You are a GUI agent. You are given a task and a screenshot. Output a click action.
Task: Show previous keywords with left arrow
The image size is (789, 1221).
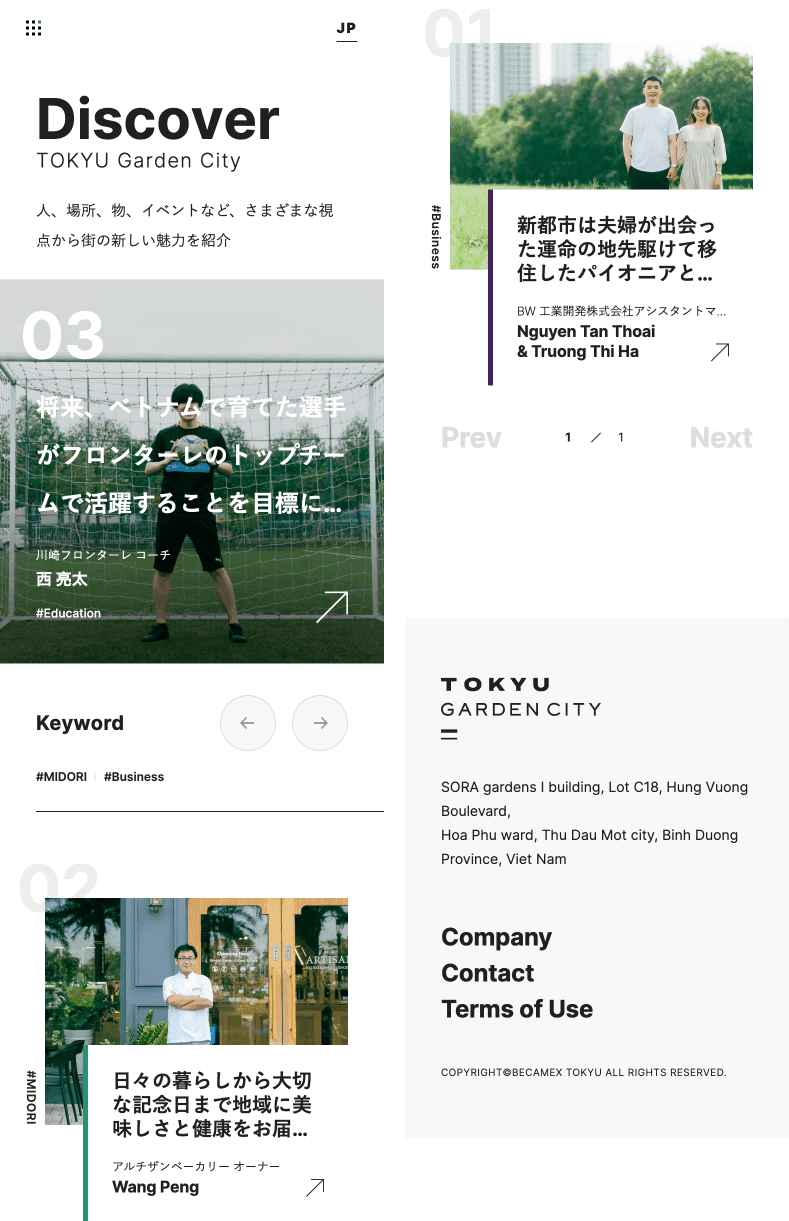coord(247,723)
